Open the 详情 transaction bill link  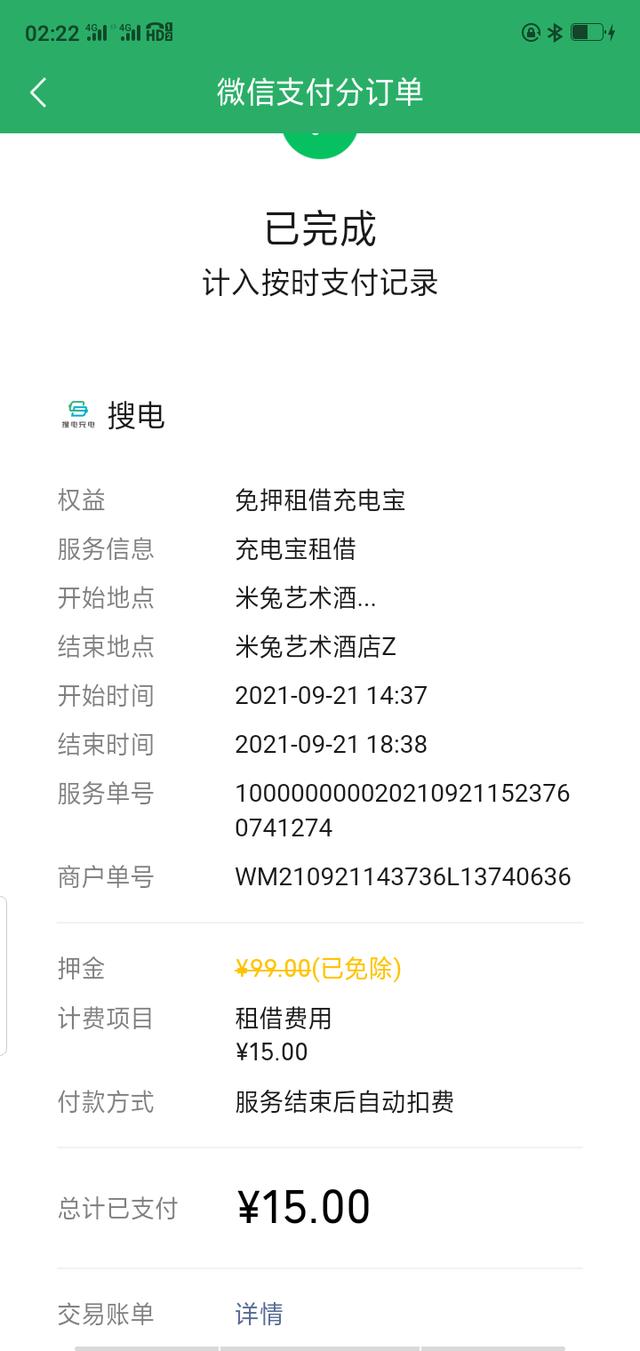[259, 1313]
